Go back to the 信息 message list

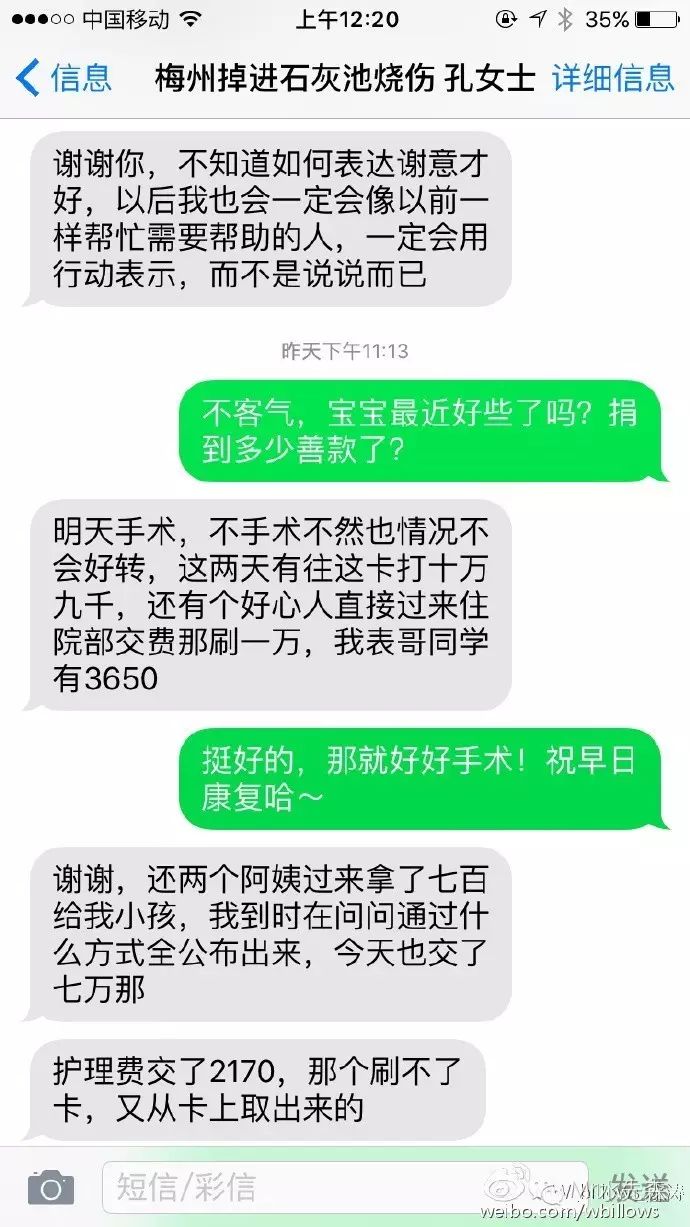click(63, 78)
